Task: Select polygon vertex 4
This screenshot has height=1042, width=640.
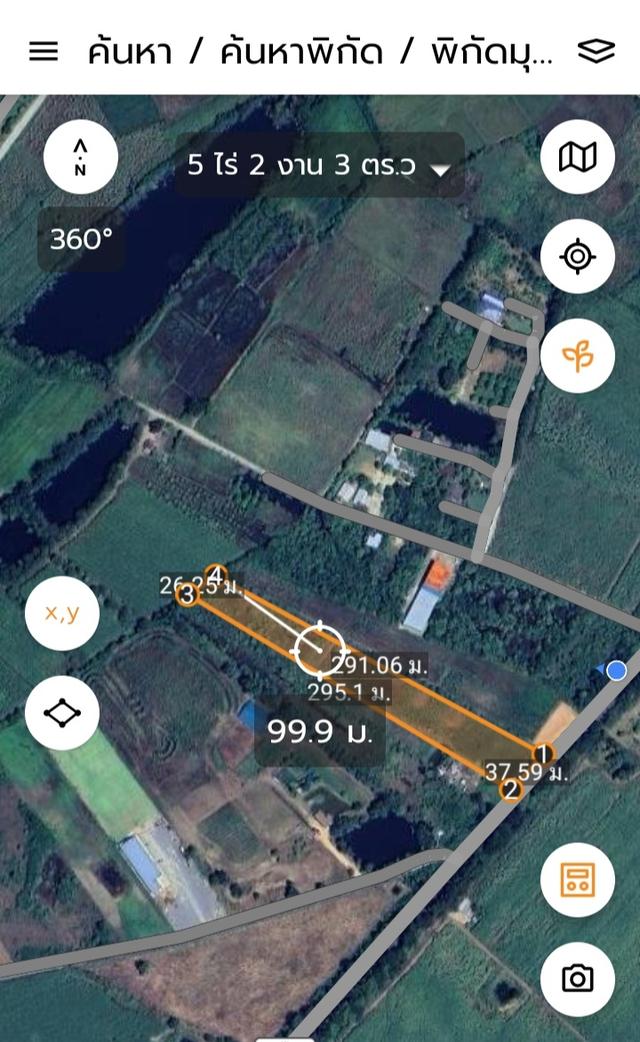Action: pyautogui.click(x=215, y=575)
